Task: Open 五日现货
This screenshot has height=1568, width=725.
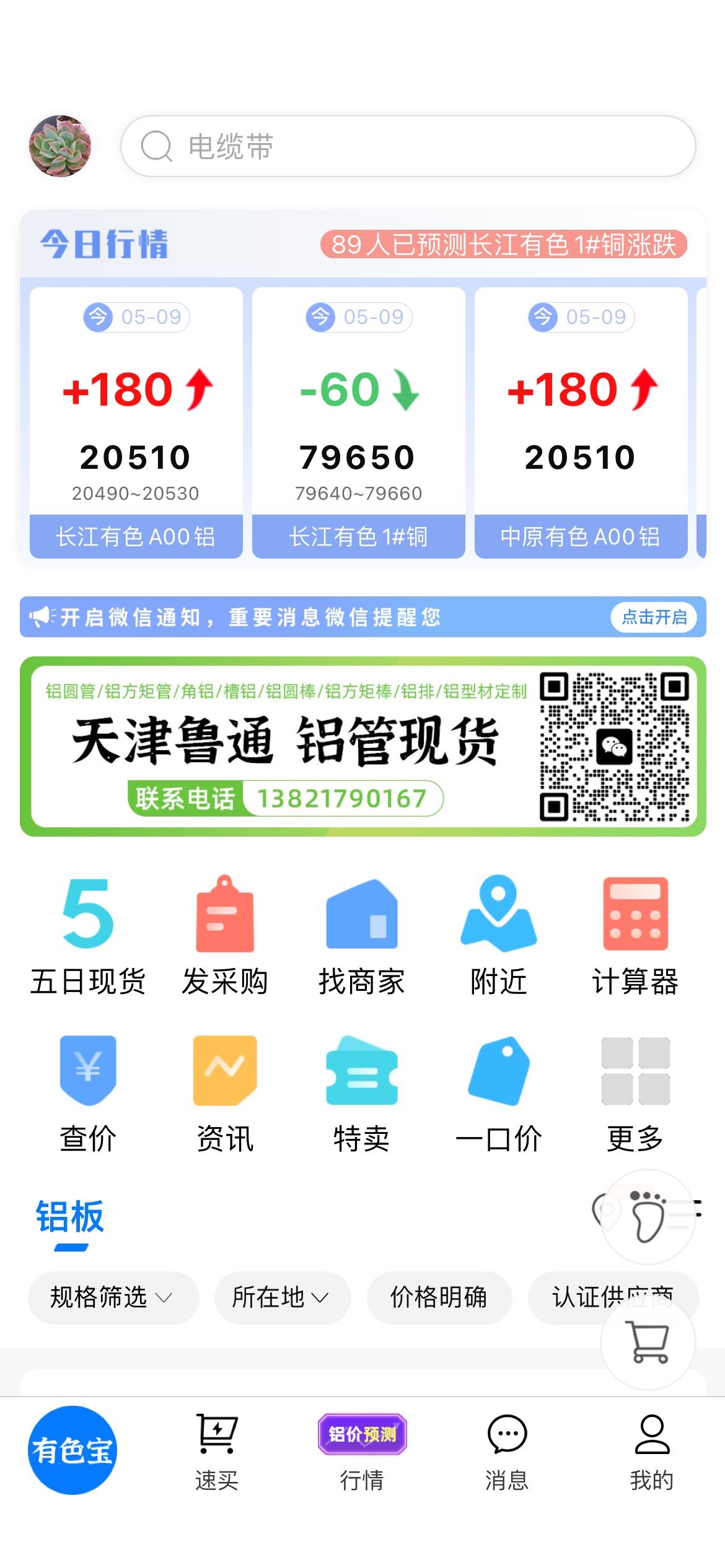Action: [x=88, y=936]
